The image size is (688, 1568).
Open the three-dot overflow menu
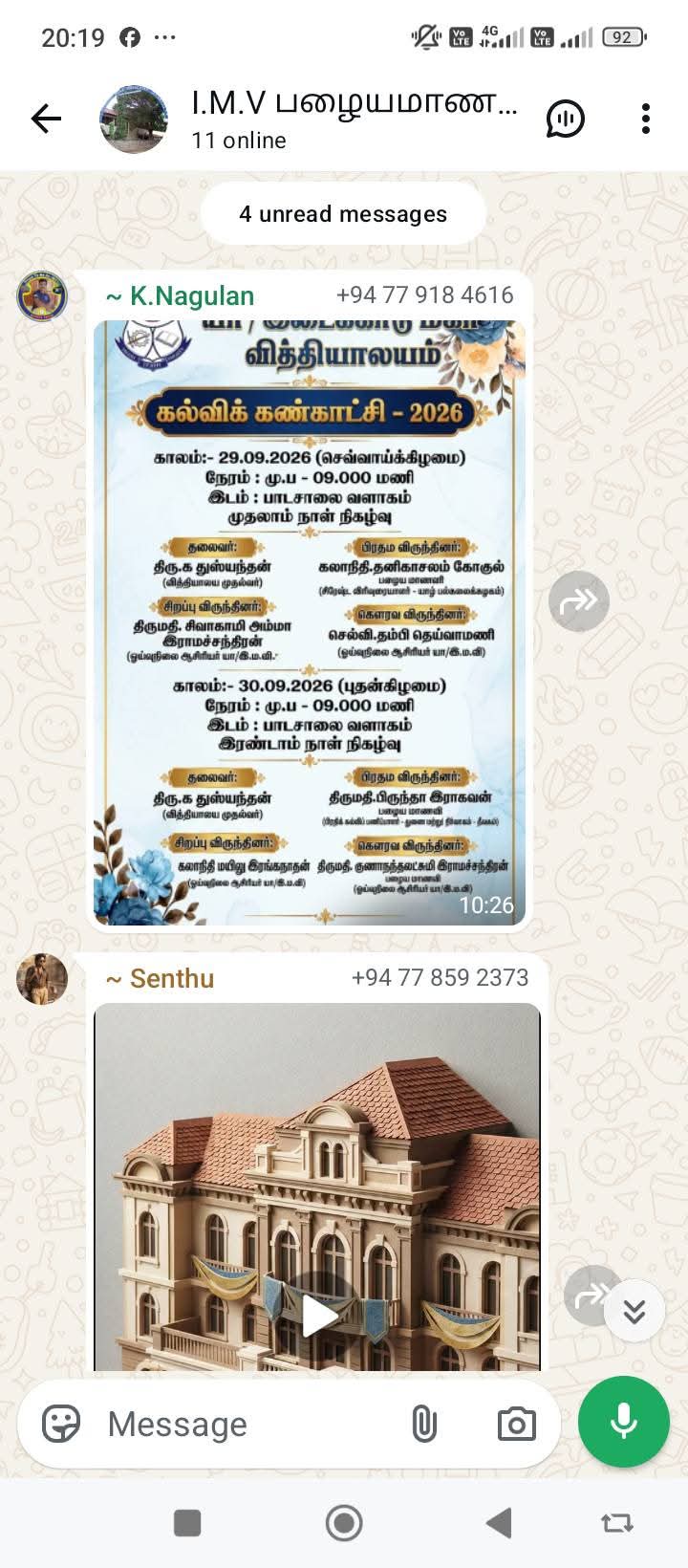click(646, 119)
